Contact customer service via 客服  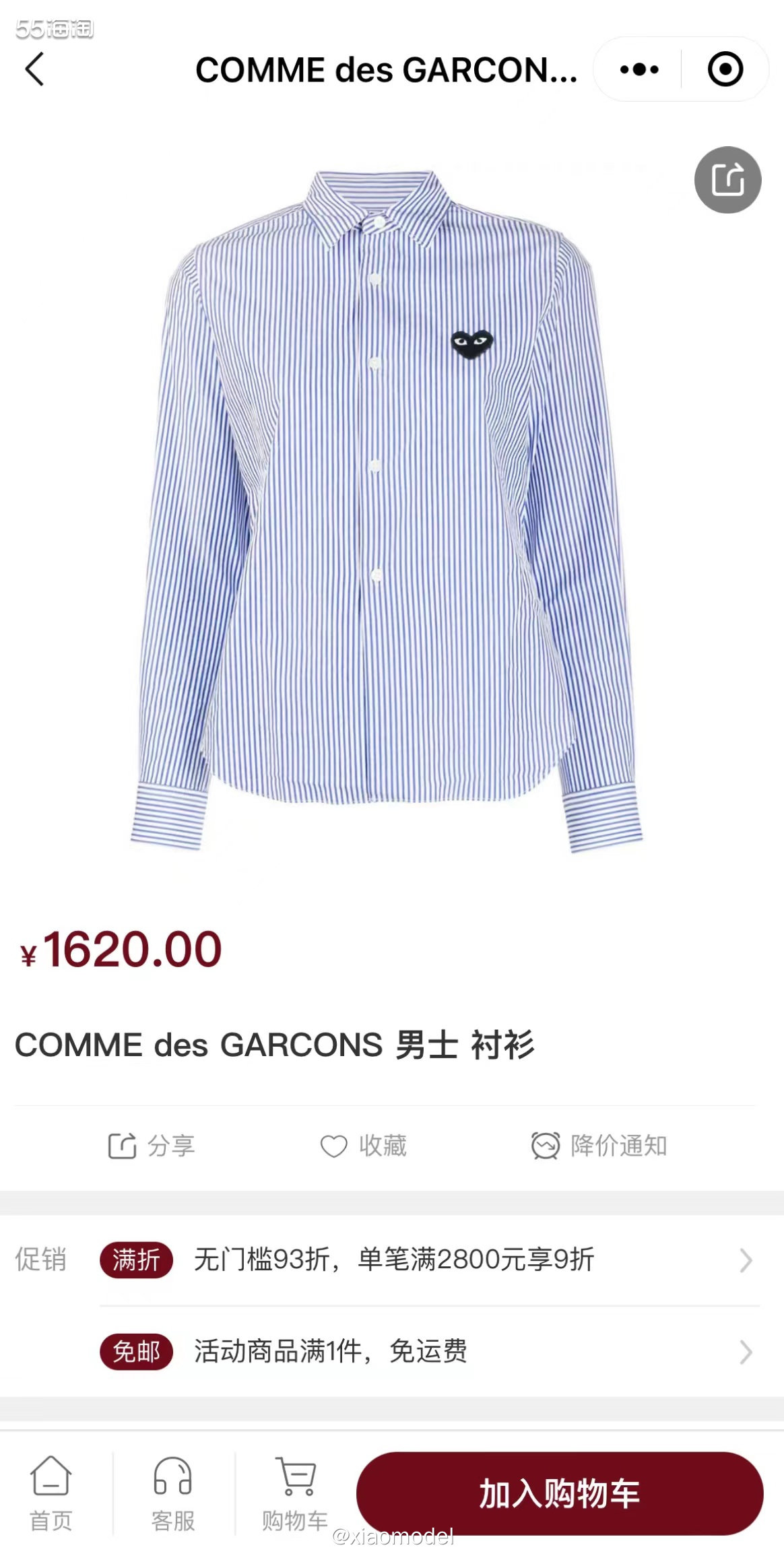[173, 1493]
